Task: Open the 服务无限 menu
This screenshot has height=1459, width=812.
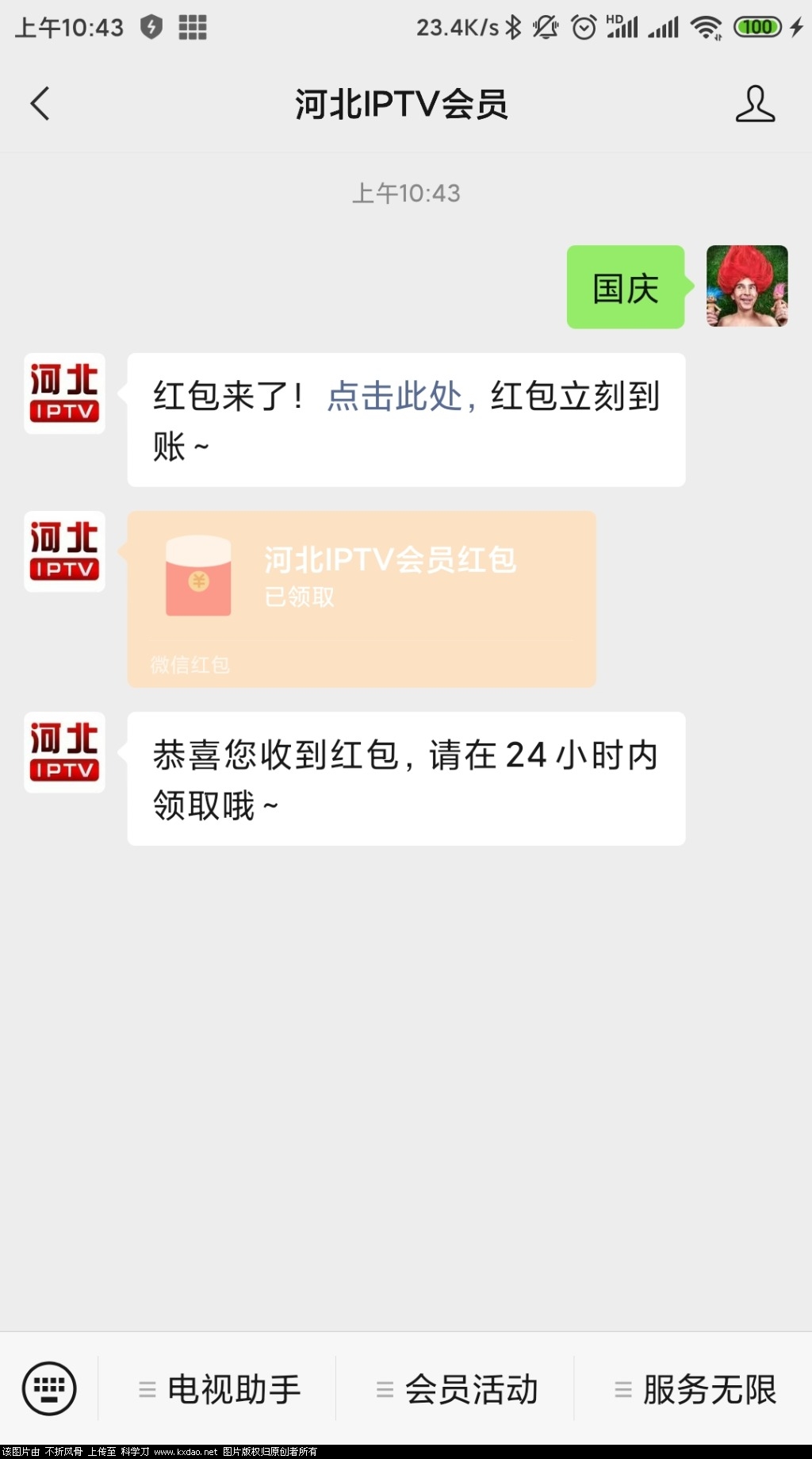Action: 695,1389
